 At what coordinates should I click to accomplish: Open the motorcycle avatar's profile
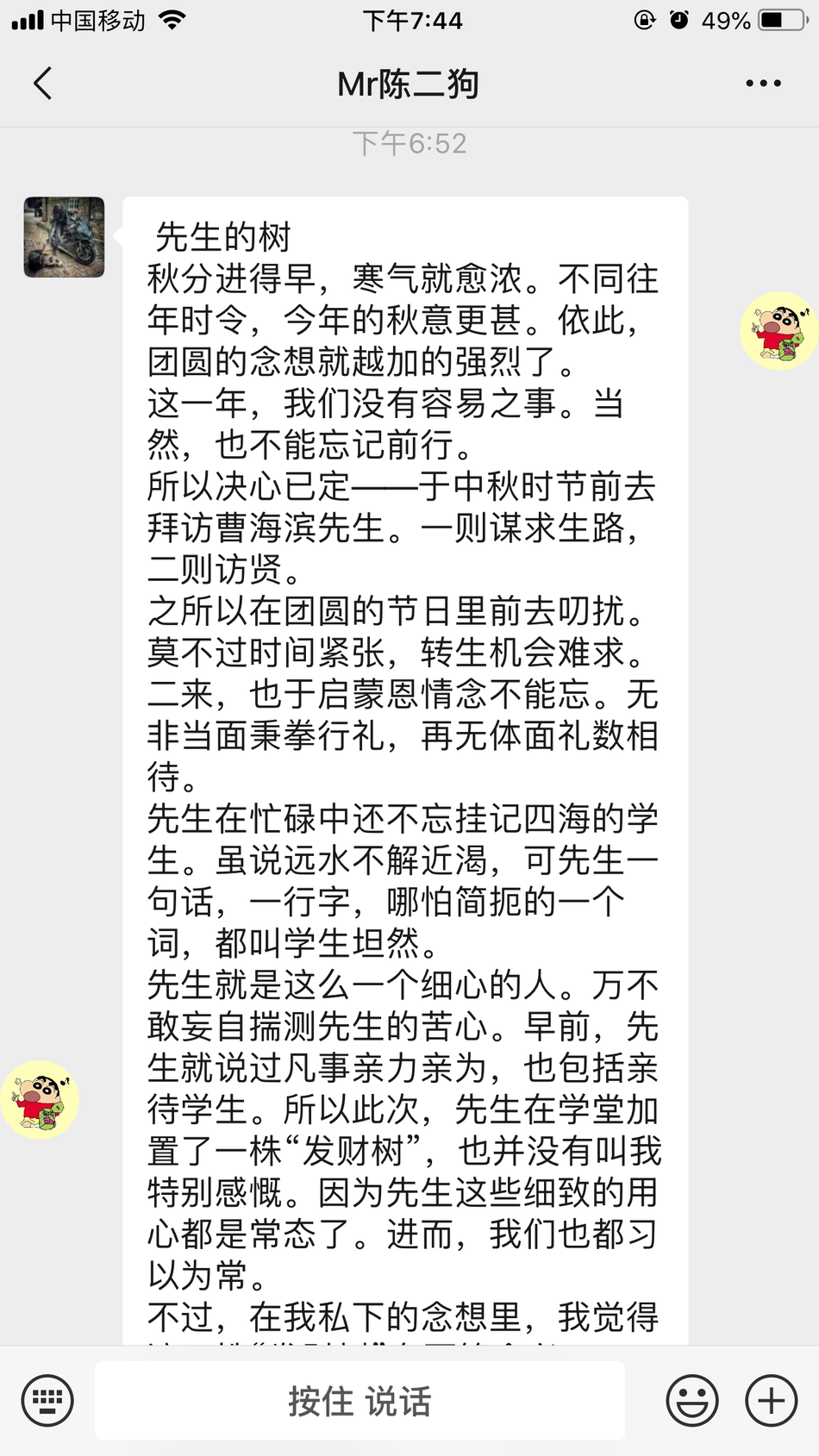click(64, 237)
